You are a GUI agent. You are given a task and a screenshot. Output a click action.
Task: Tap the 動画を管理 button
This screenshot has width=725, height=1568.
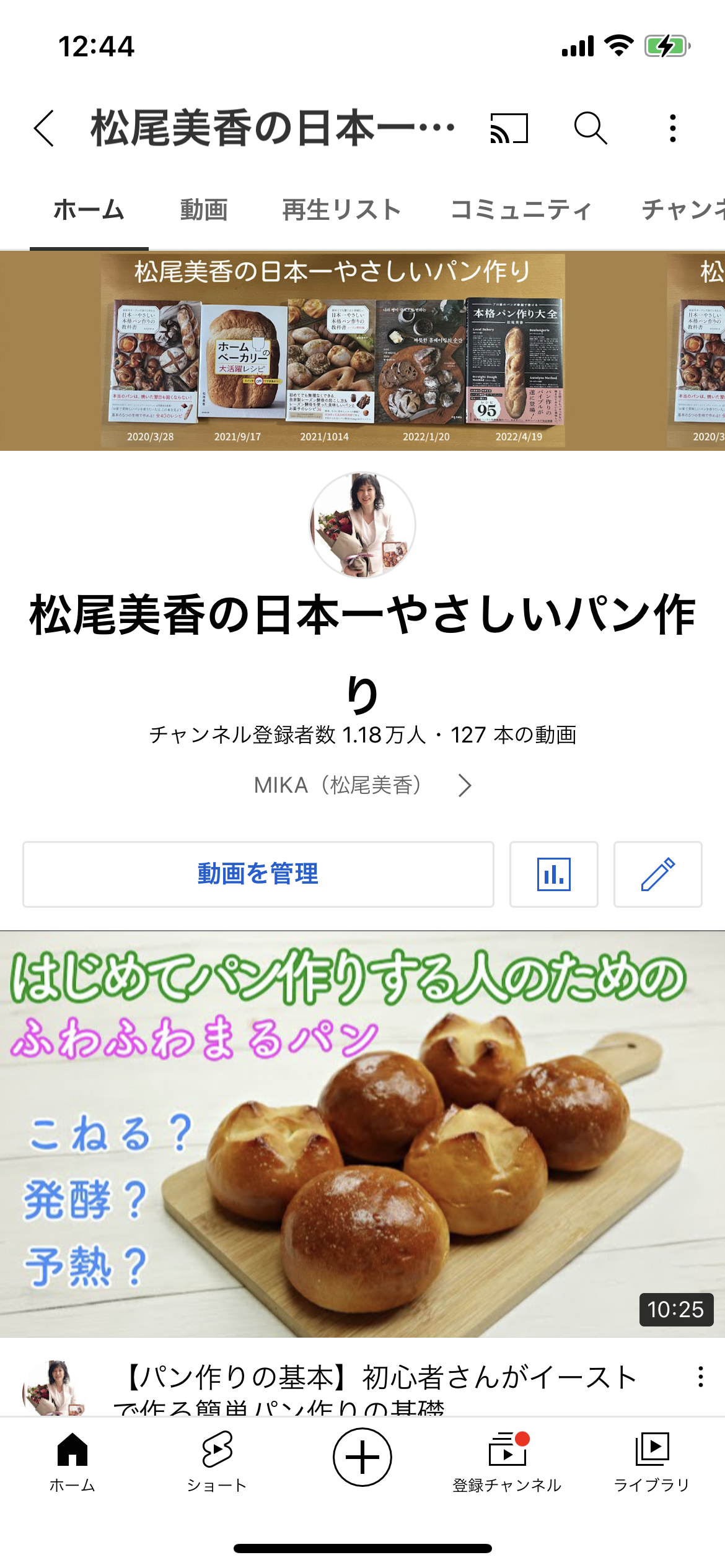[258, 874]
